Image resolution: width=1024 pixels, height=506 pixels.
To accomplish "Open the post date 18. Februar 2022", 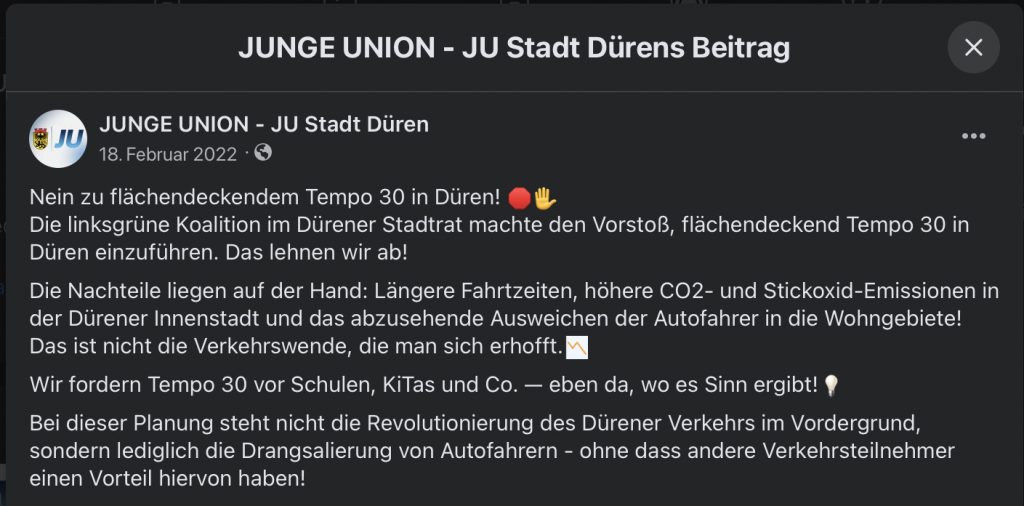I will [168, 154].
